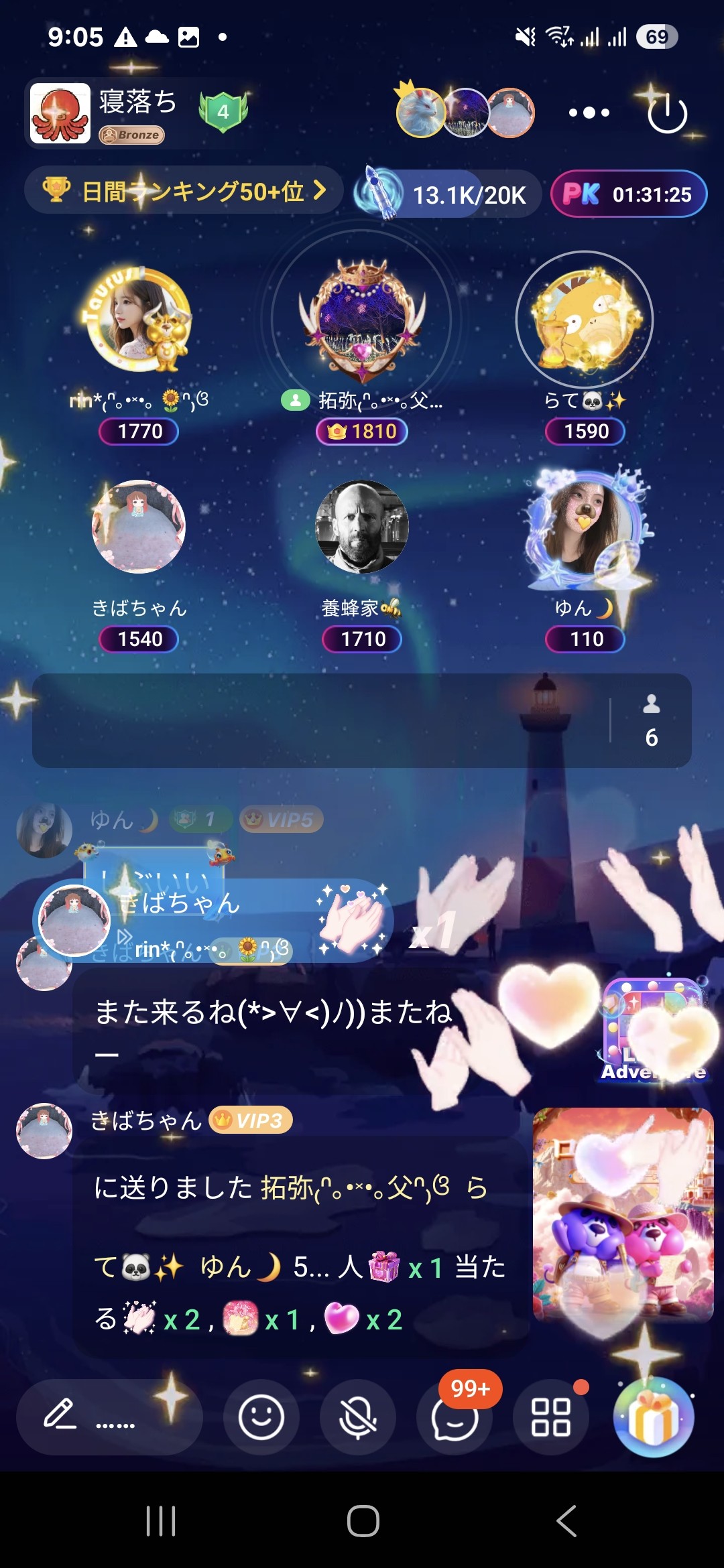The image size is (724, 1568).
Task: Go back using system navigation bar
Action: tap(567, 1520)
